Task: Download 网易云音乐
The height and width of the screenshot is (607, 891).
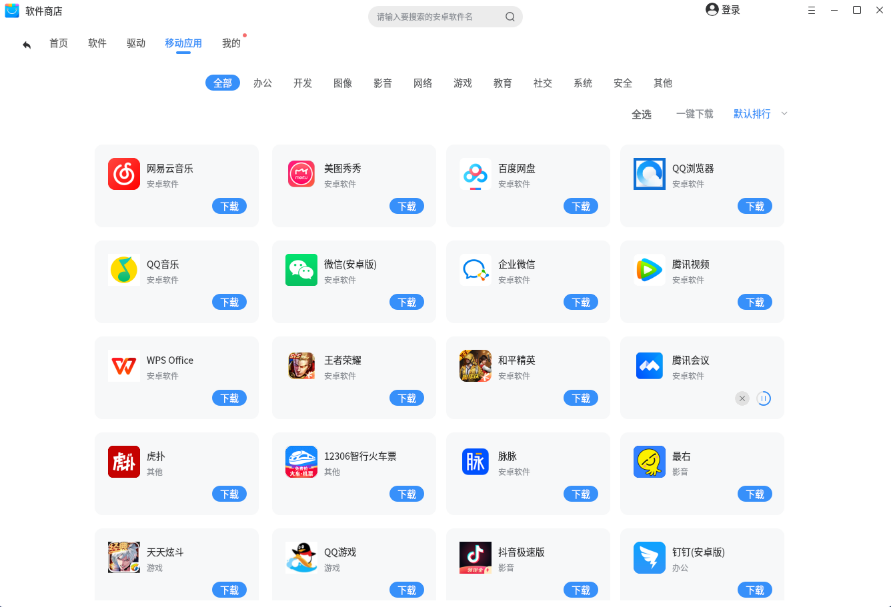Action: [229, 206]
